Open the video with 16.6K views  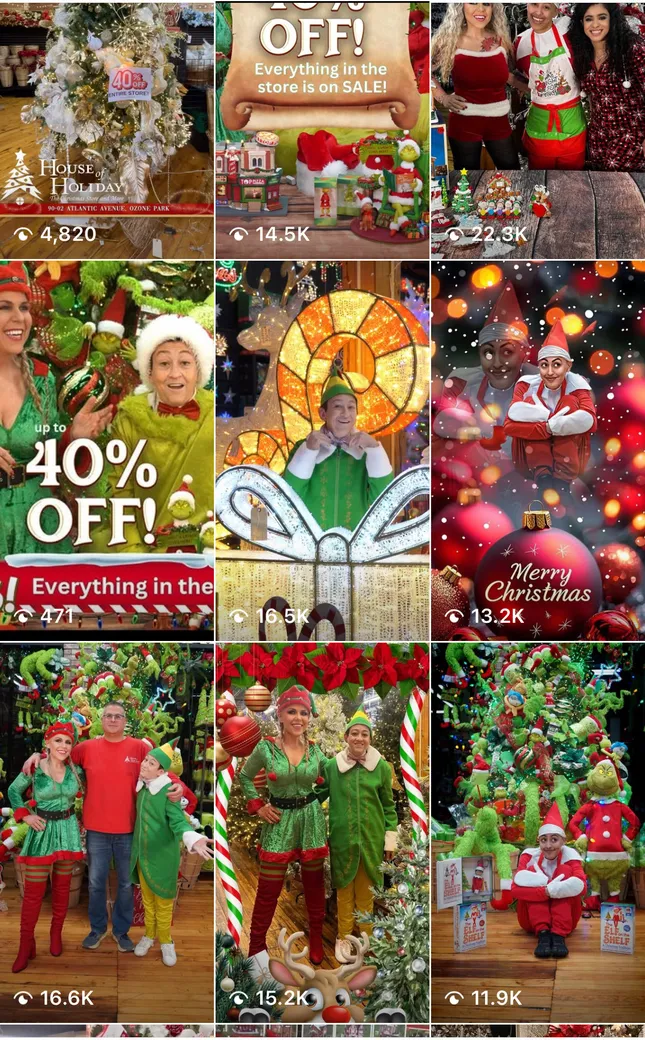point(106,832)
